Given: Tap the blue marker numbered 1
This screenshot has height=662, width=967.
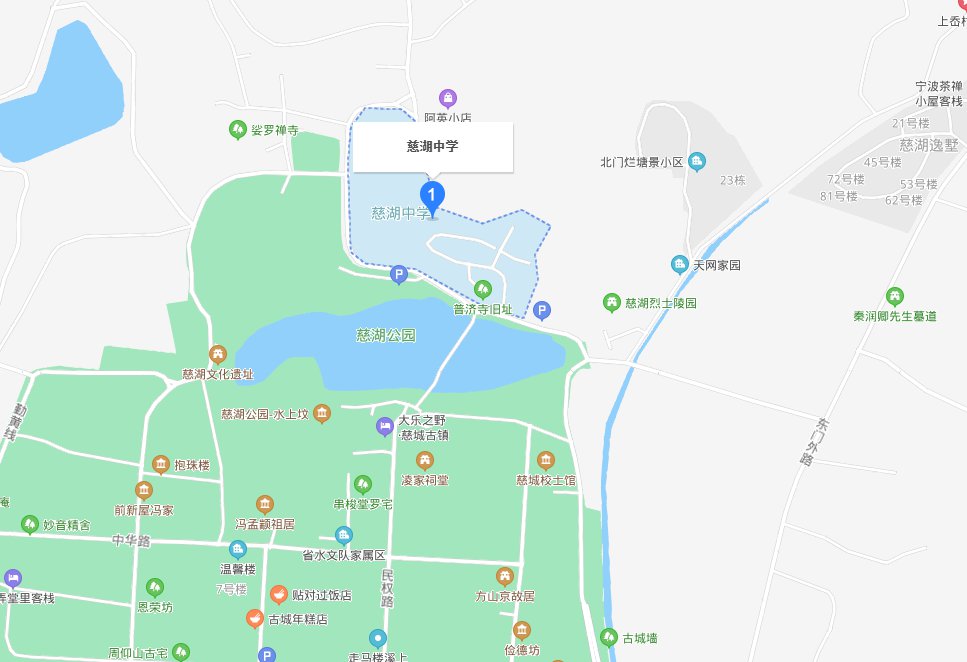Looking at the screenshot, I should pyautogui.click(x=431, y=195).
